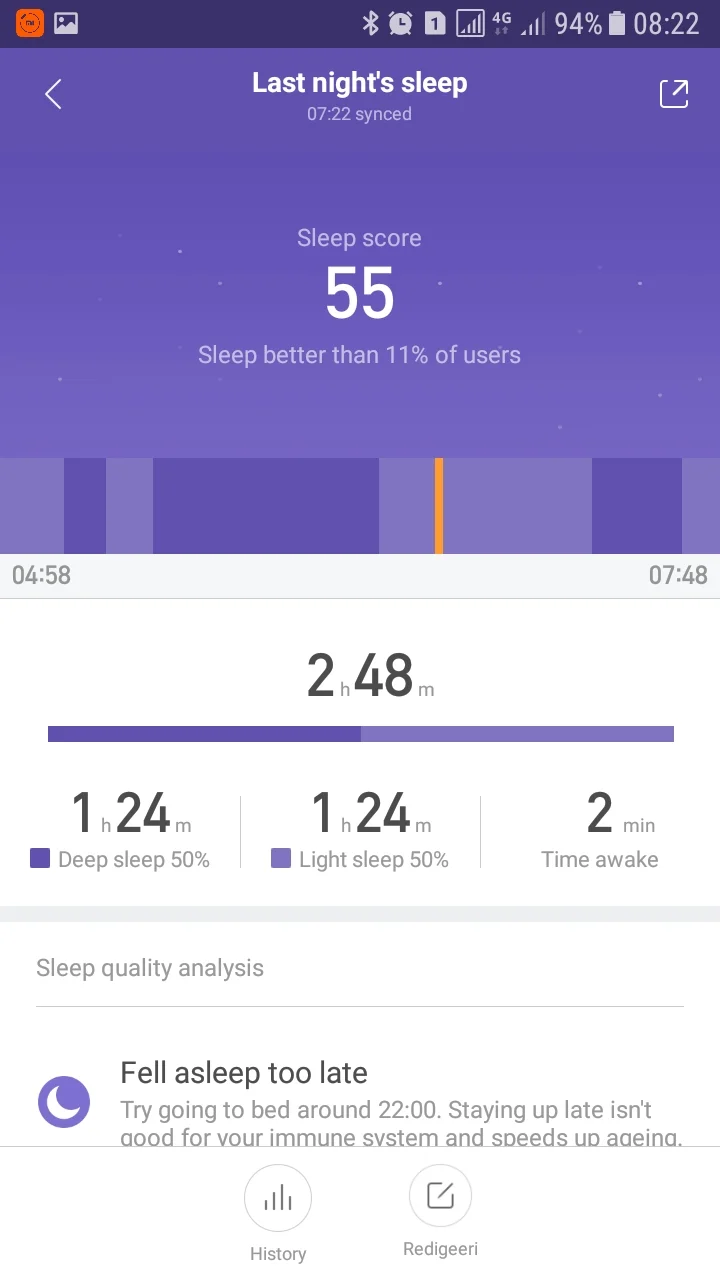Tap the Redigeeri edit icon
This screenshot has height=1280, width=720.
click(x=440, y=1194)
